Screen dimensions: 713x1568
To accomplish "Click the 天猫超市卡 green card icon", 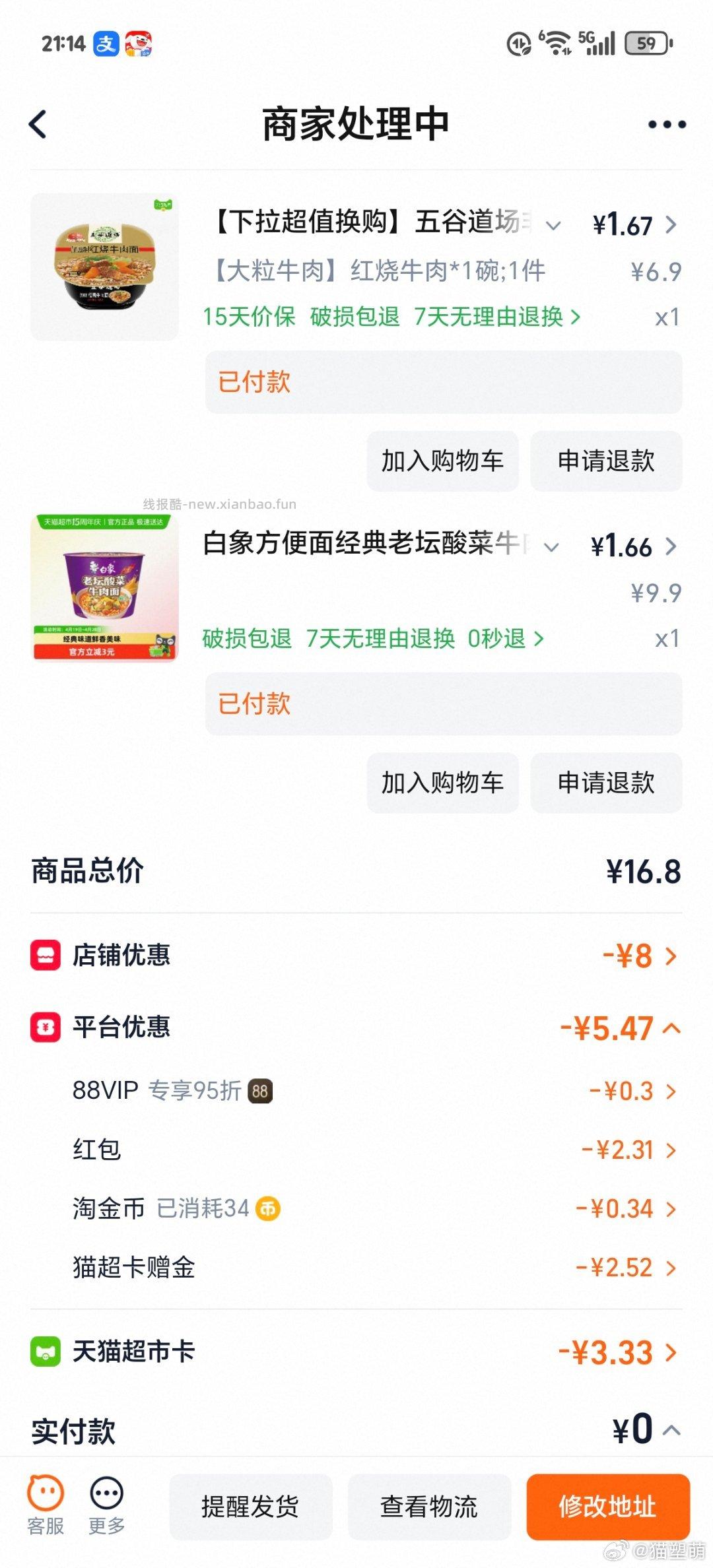I will 46,1351.
